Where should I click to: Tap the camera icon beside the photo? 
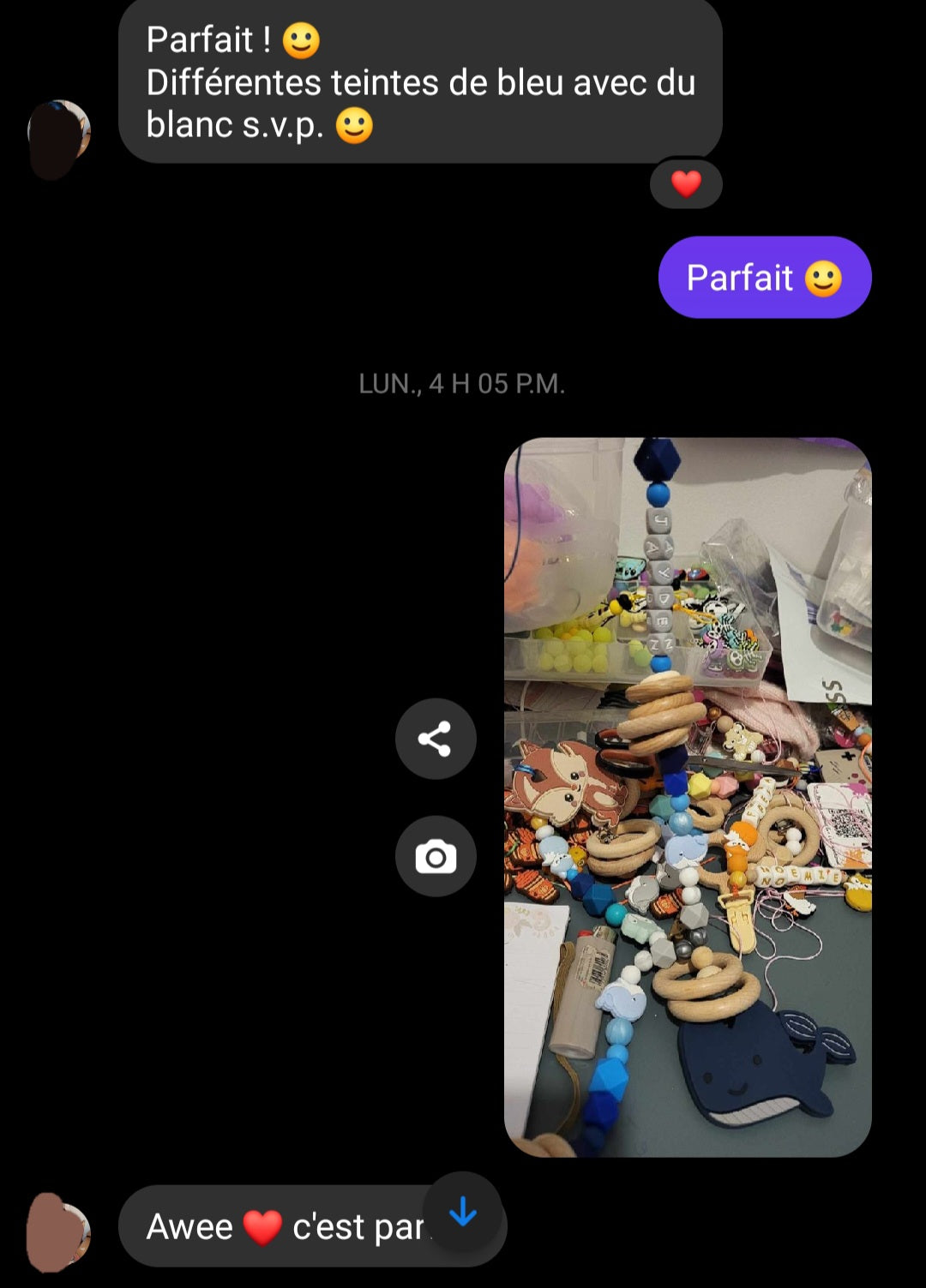point(436,856)
